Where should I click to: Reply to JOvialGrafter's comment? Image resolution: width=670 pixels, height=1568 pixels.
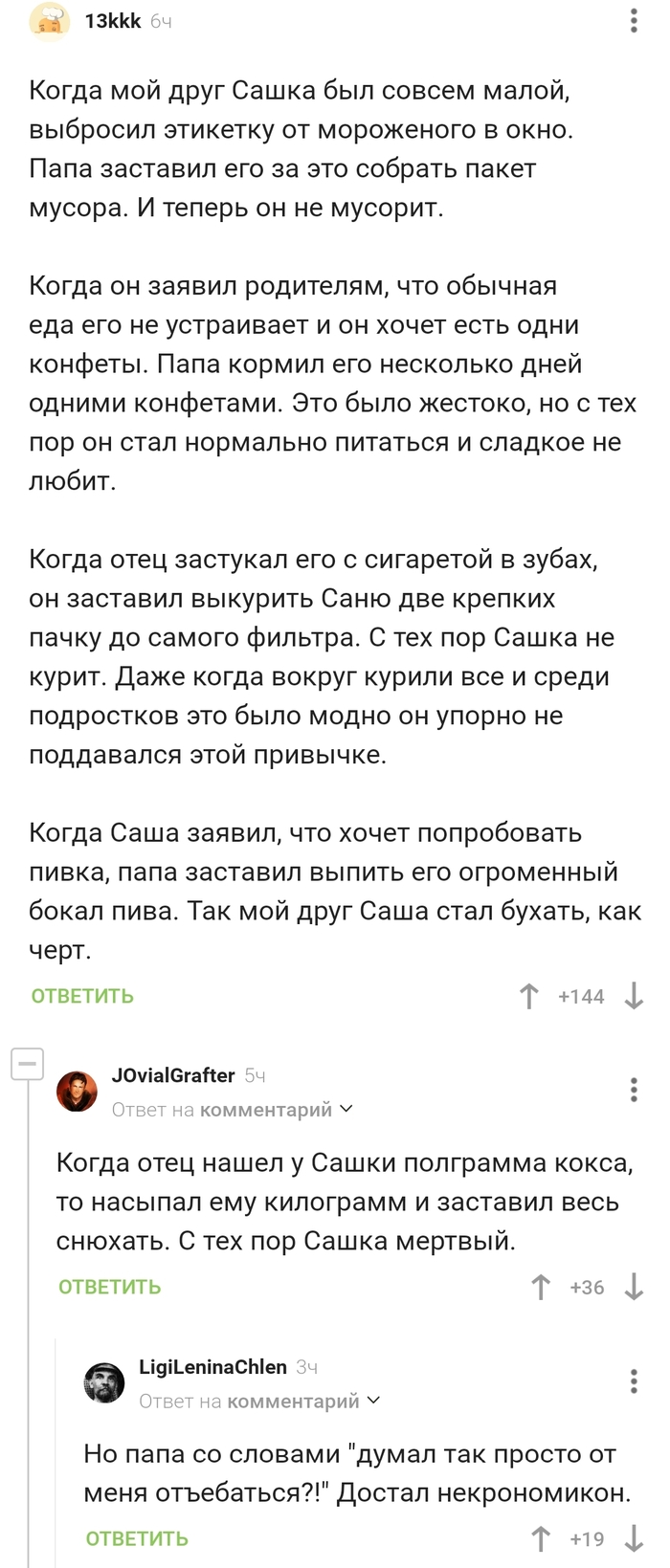109,1287
